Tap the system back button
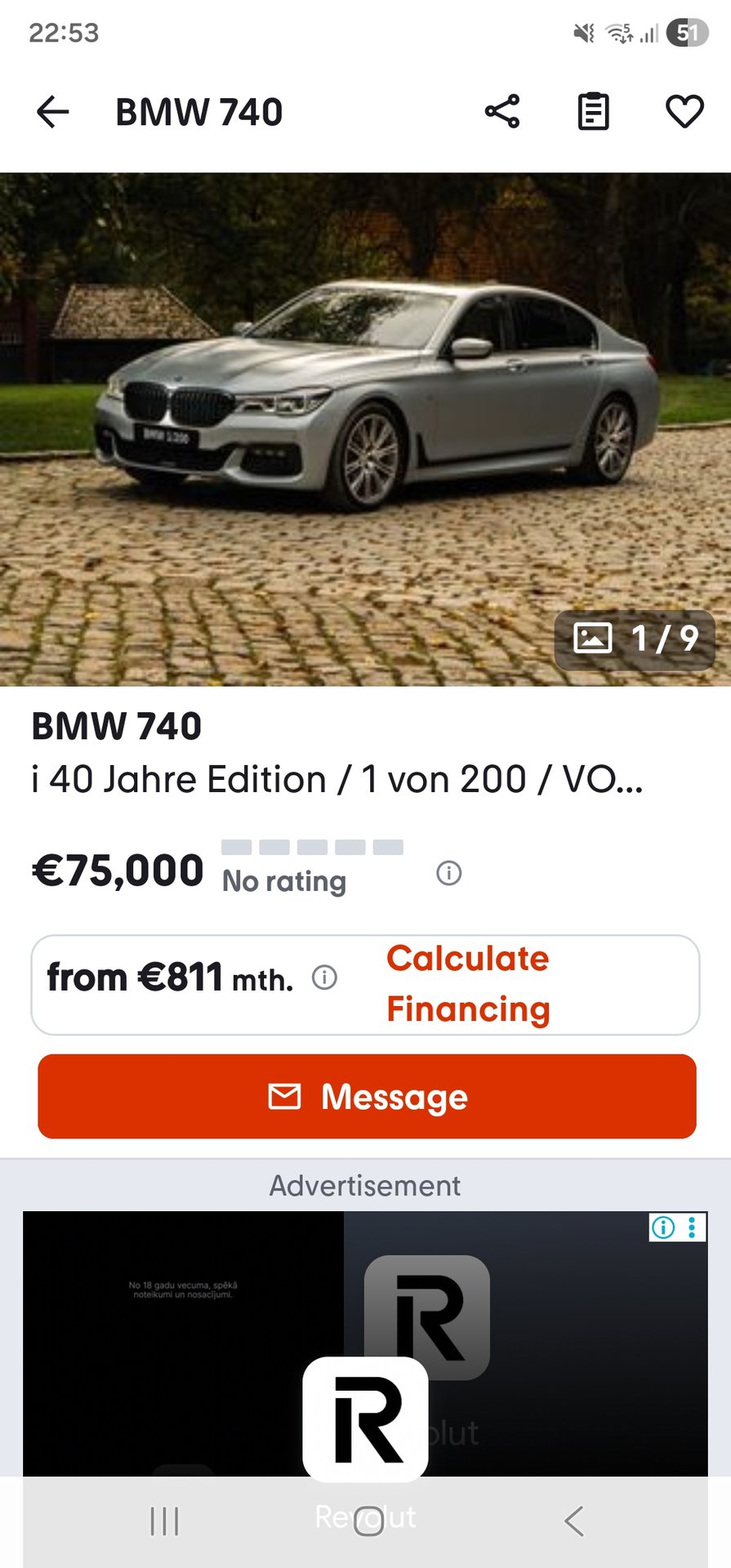 click(574, 1521)
